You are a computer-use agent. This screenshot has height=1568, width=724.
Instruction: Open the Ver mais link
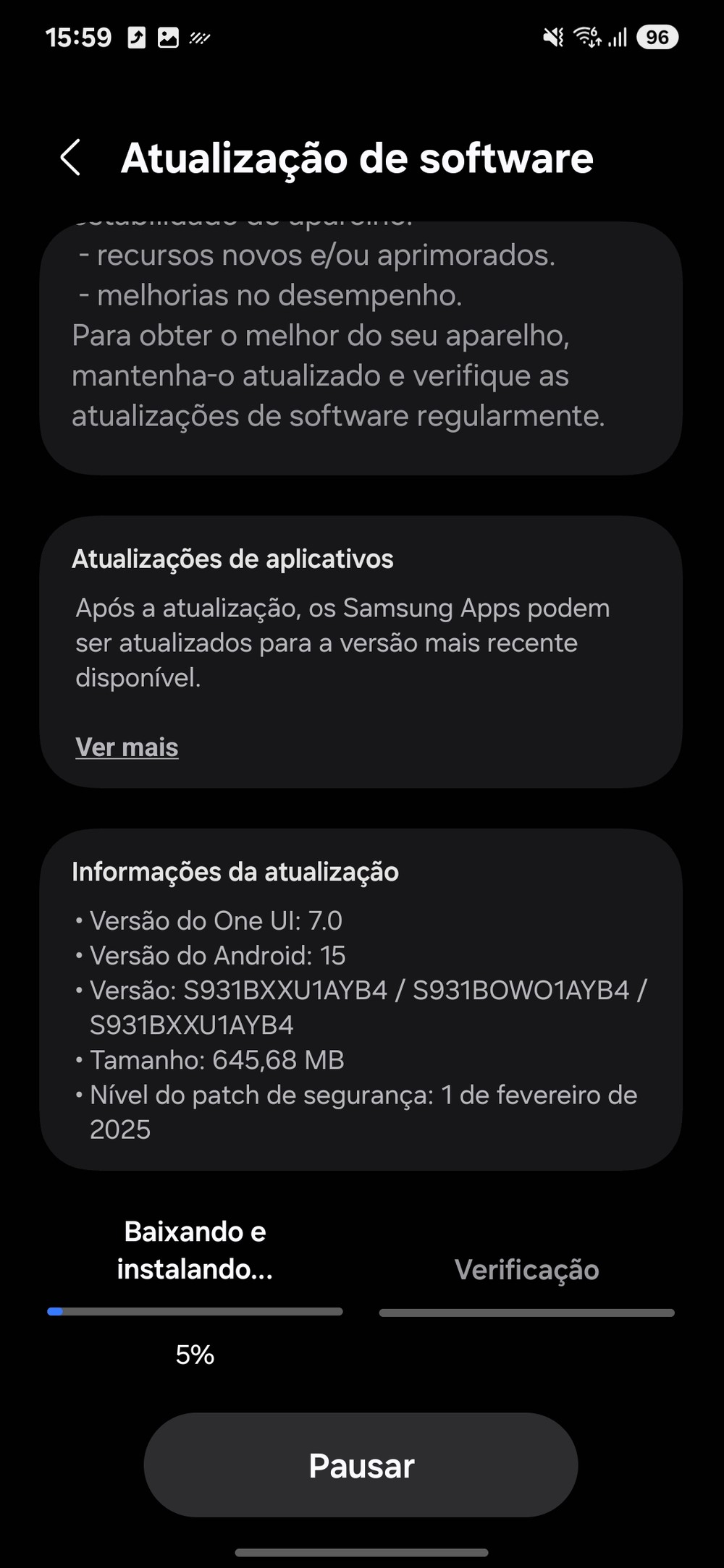coord(127,747)
